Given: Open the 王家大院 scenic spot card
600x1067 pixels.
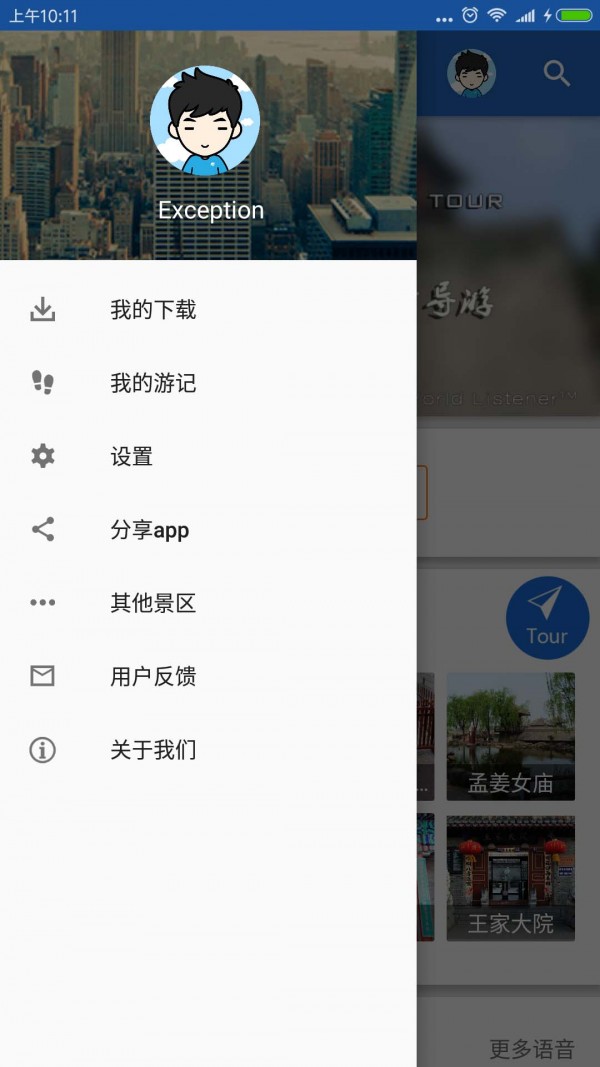Looking at the screenshot, I should point(511,878).
